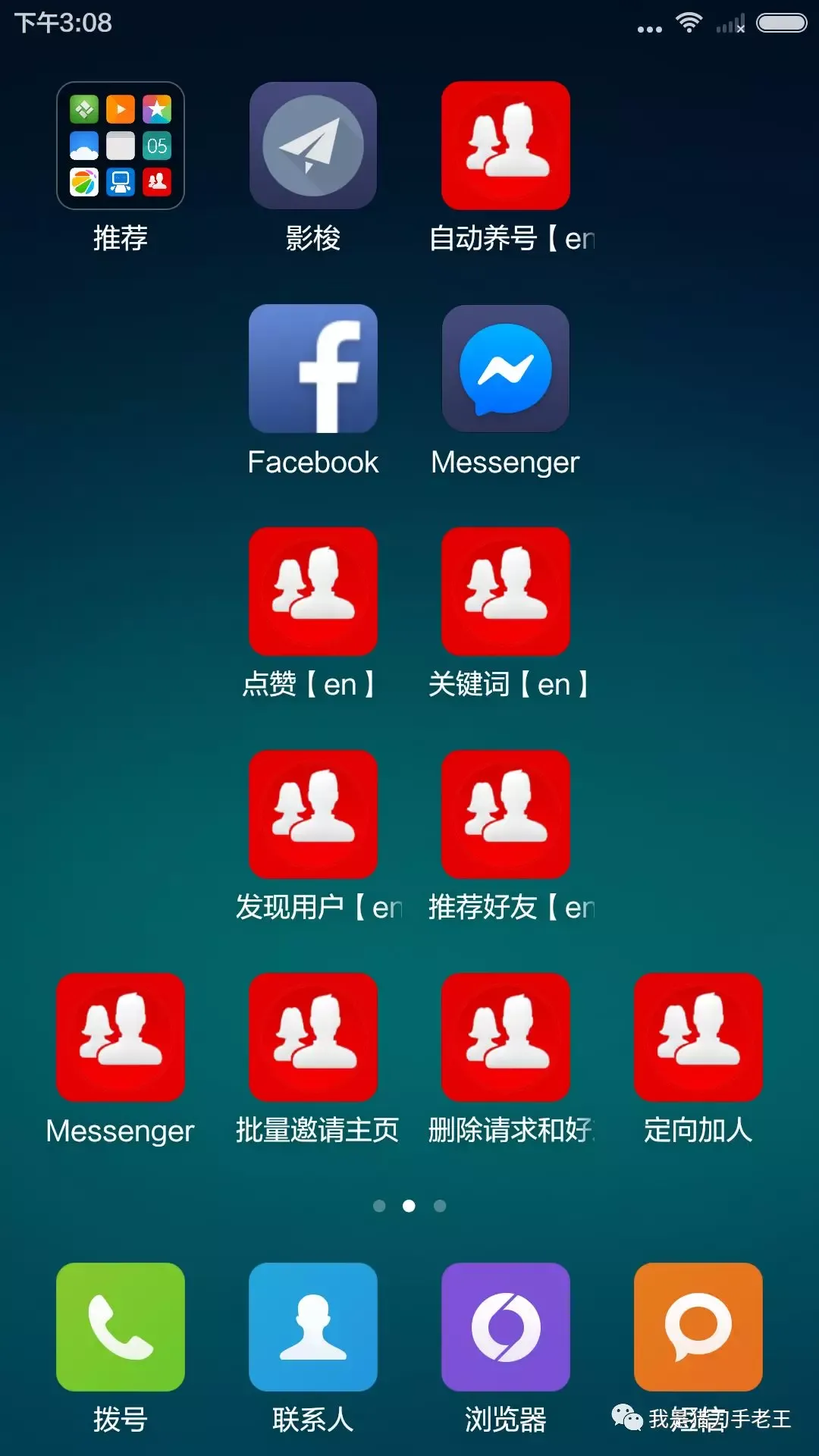Open the 拨号 phone dialer
Screen dimensions: 819x1456
[x=121, y=1327]
